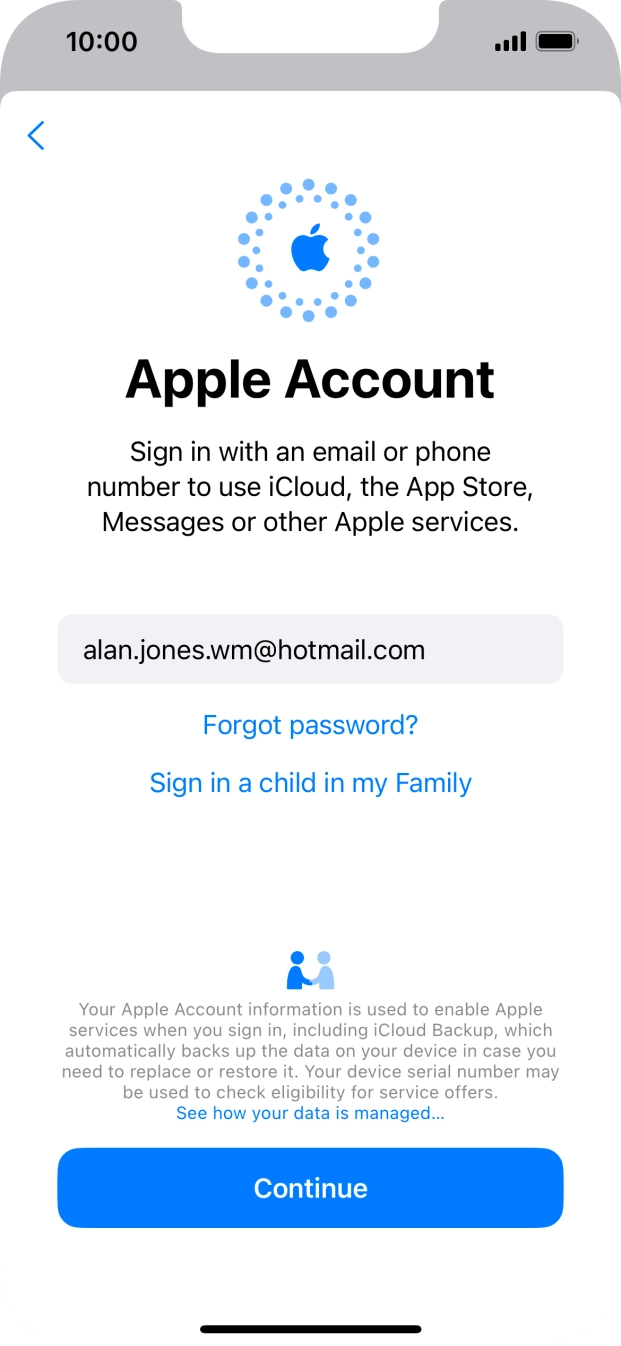Go back using the top-left arrow

tap(36, 135)
